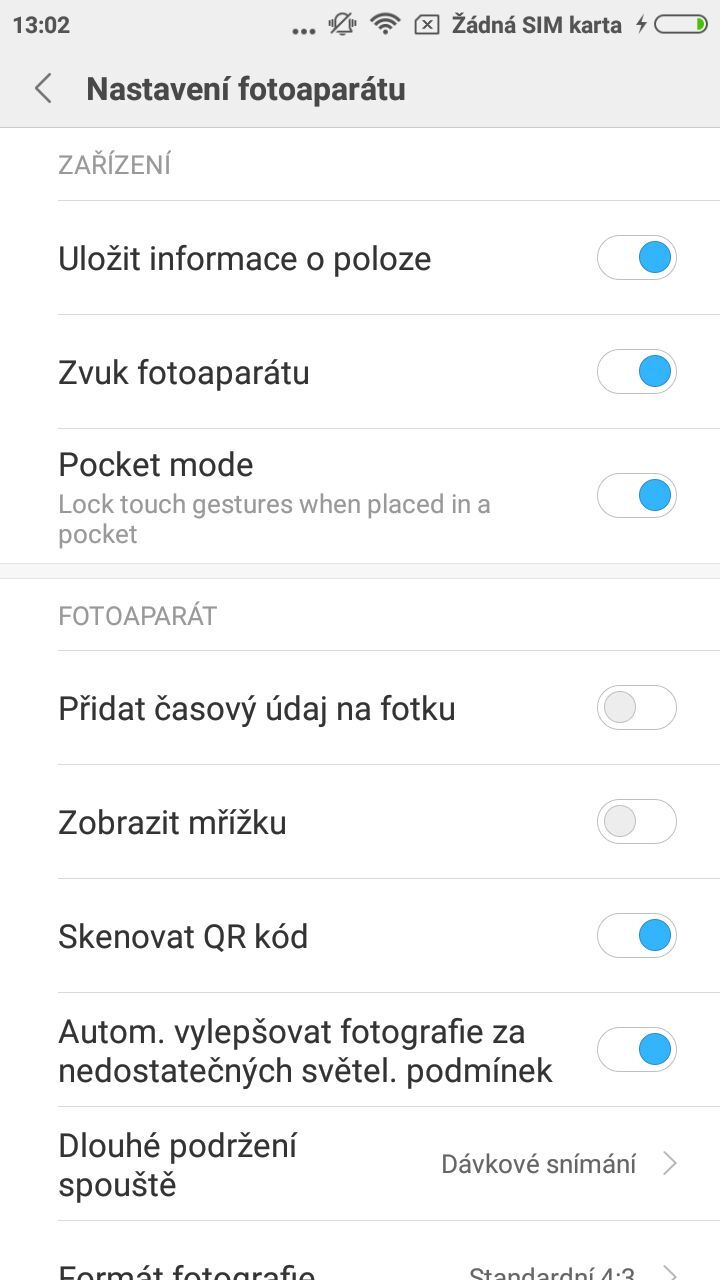The image size is (720, 1280).
Task: Tap the back arrow icon
Action: click(x=43, y=88)
